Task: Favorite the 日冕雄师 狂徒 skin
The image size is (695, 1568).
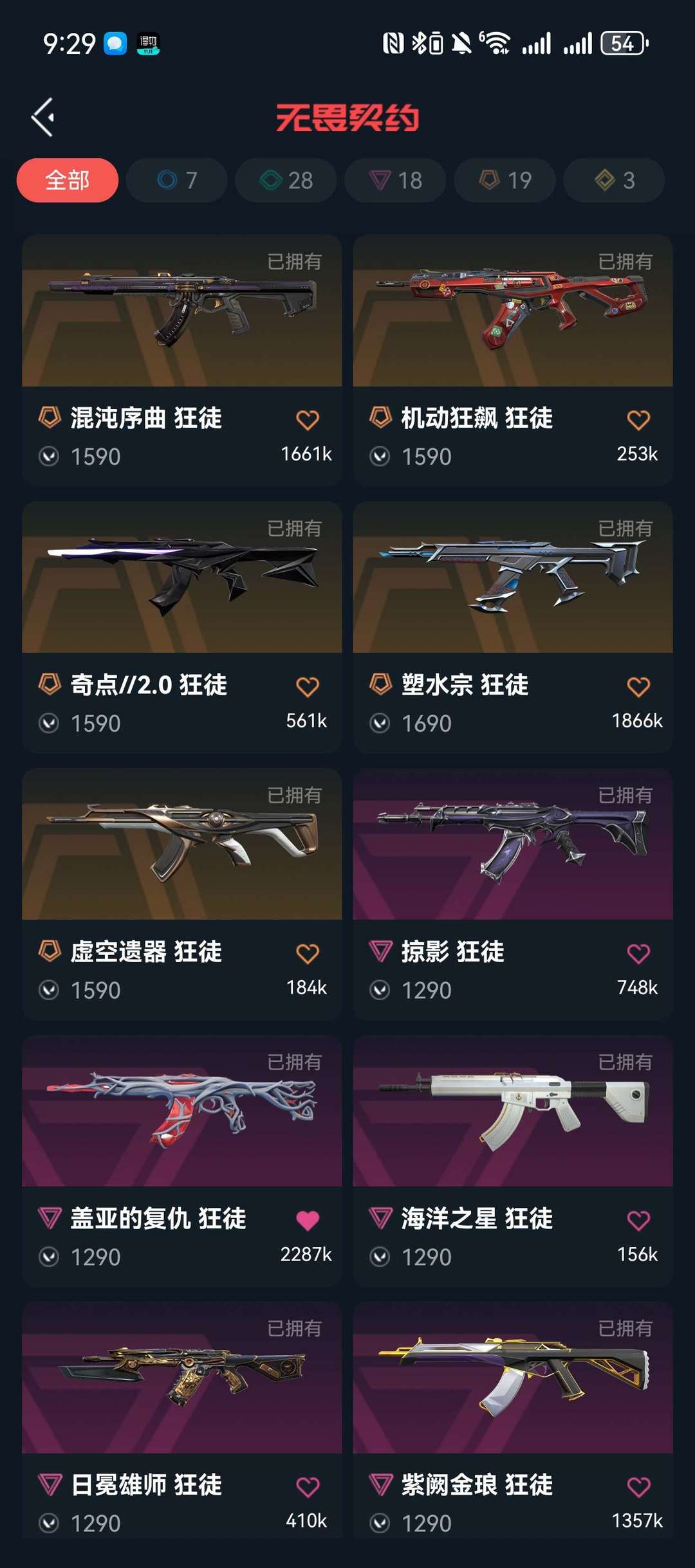Action: click(x=308, y=1486)
